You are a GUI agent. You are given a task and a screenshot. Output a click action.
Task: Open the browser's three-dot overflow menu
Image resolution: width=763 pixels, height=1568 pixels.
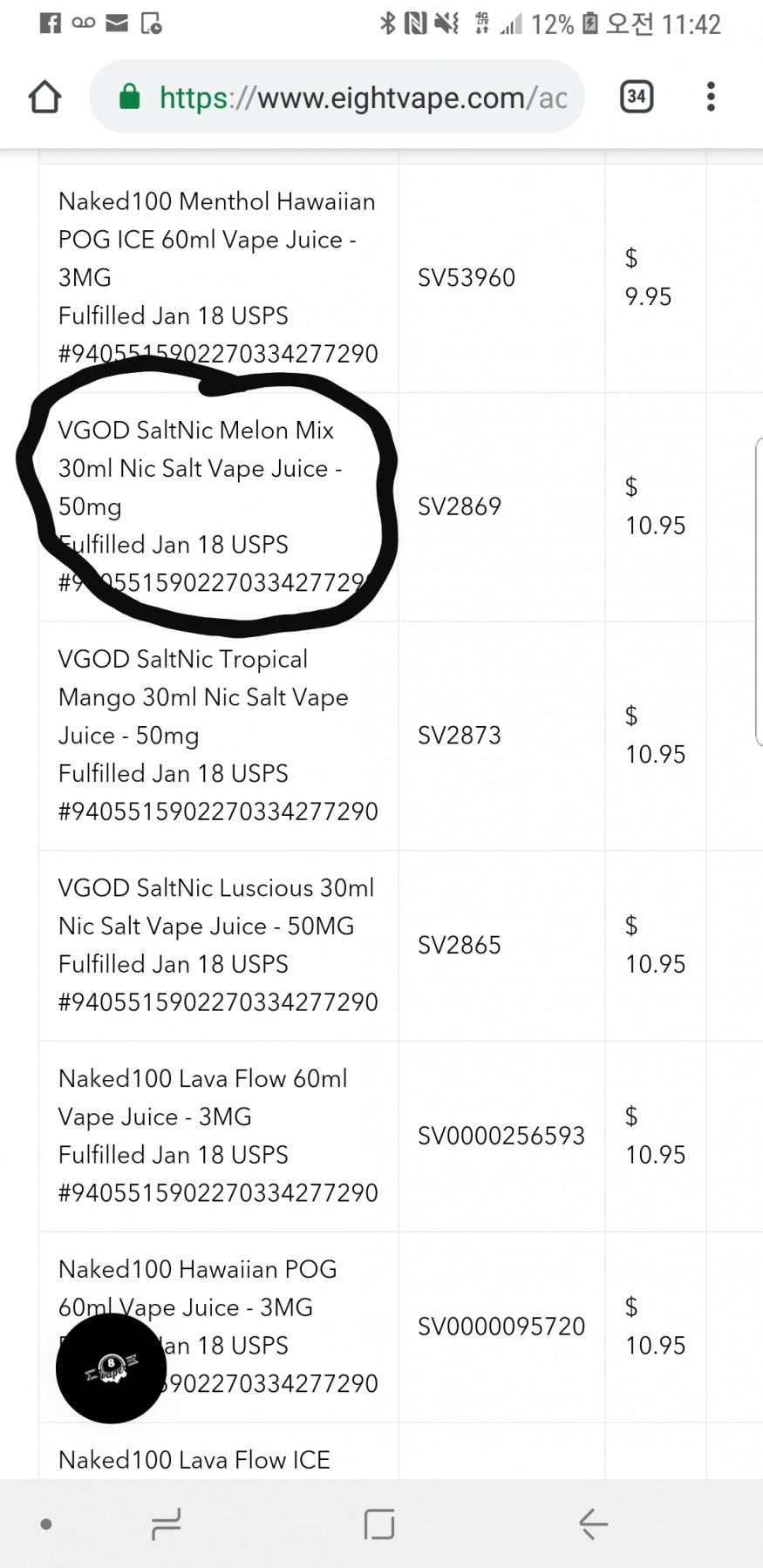[x=711, y=97]
